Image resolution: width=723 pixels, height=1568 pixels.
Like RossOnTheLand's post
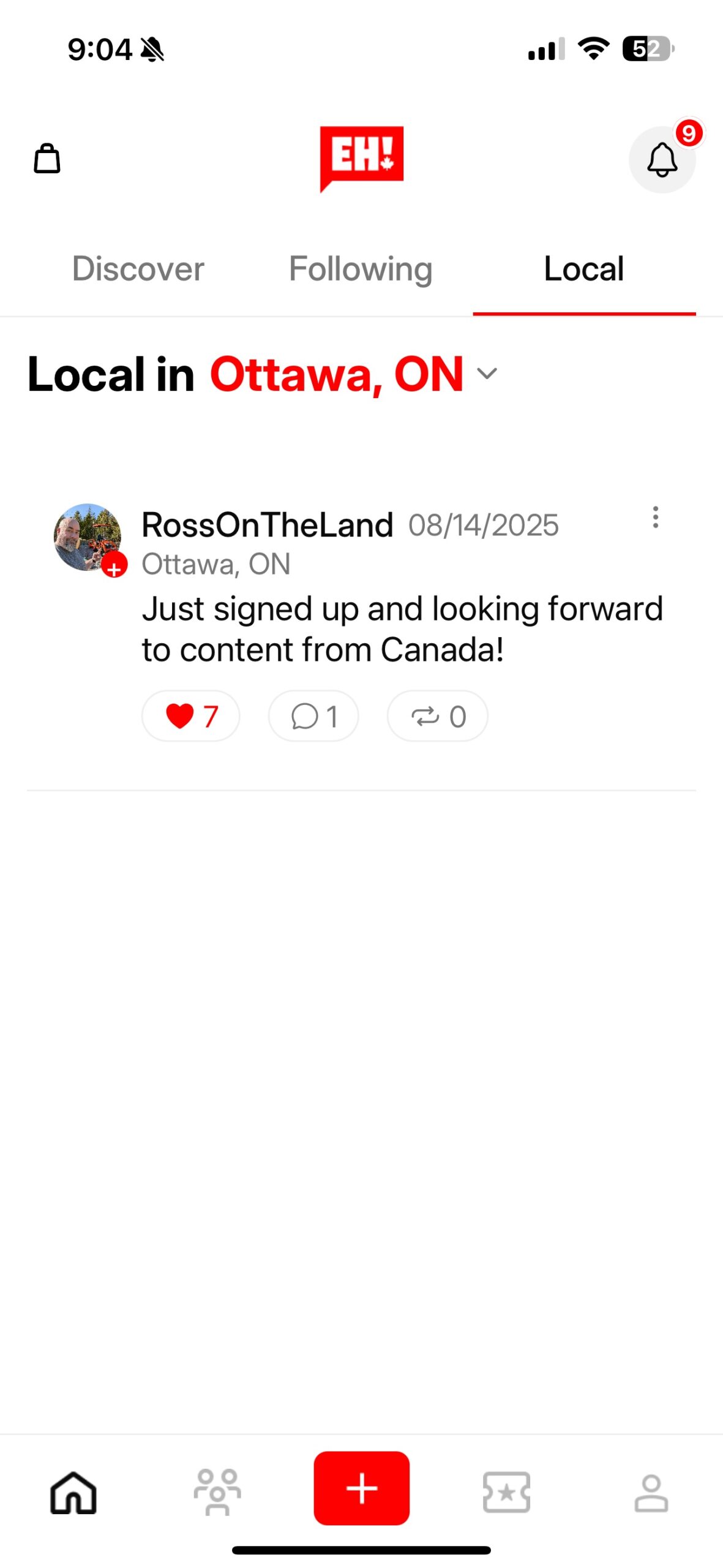tap(190, 716)
